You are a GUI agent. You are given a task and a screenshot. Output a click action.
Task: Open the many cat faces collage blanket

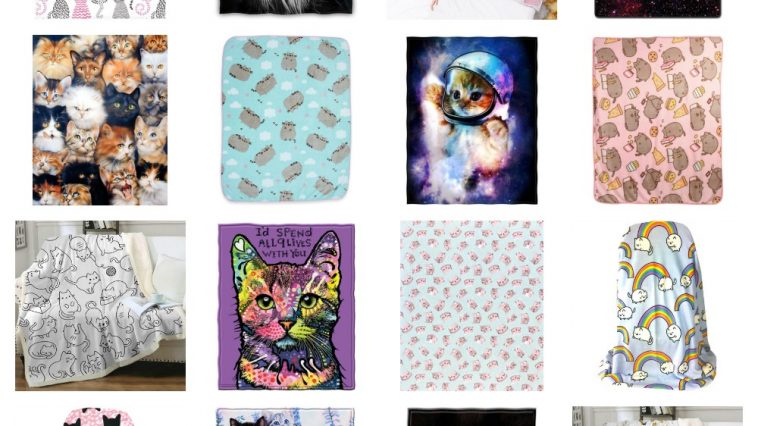(100, 120)
